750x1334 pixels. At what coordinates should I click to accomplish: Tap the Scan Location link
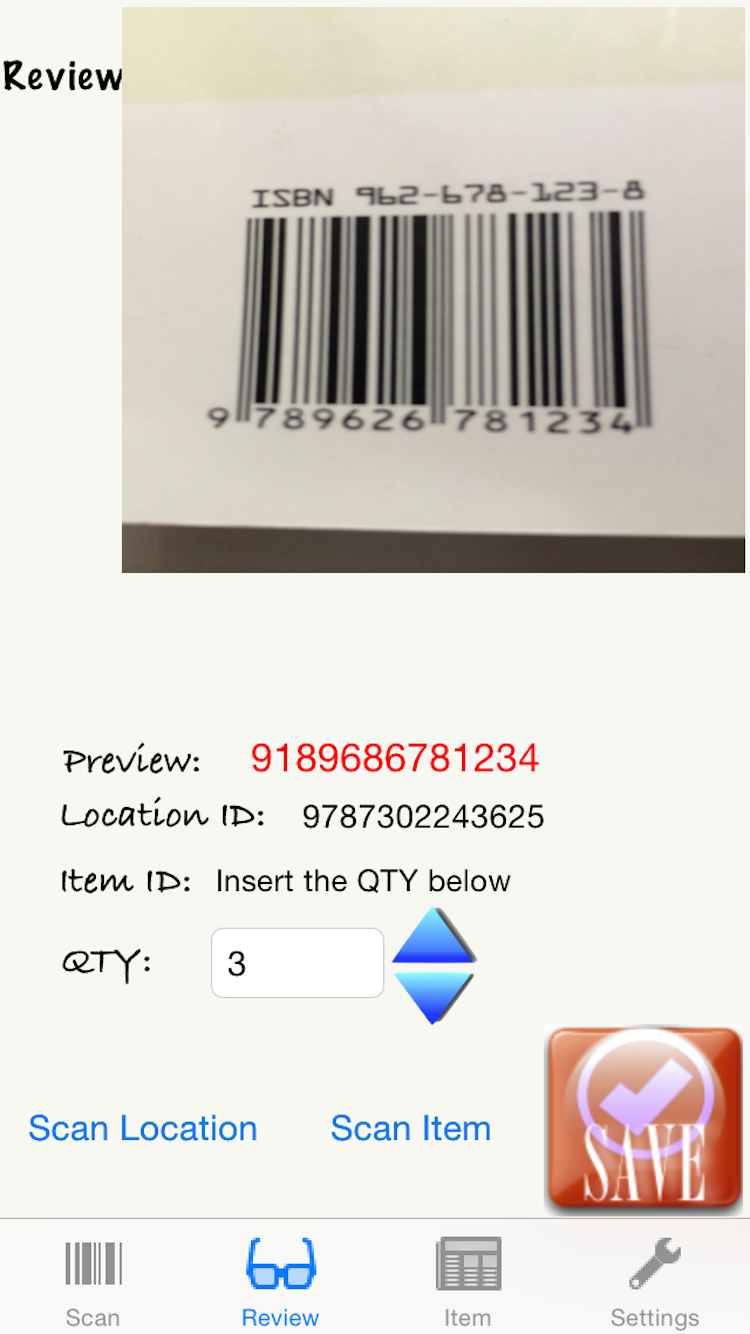pos(143,1128)
